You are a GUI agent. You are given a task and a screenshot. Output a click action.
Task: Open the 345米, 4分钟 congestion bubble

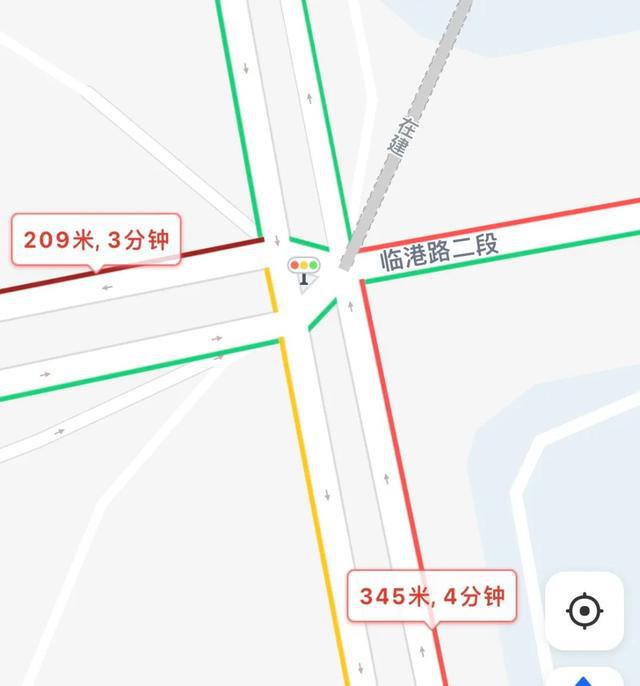432,597
